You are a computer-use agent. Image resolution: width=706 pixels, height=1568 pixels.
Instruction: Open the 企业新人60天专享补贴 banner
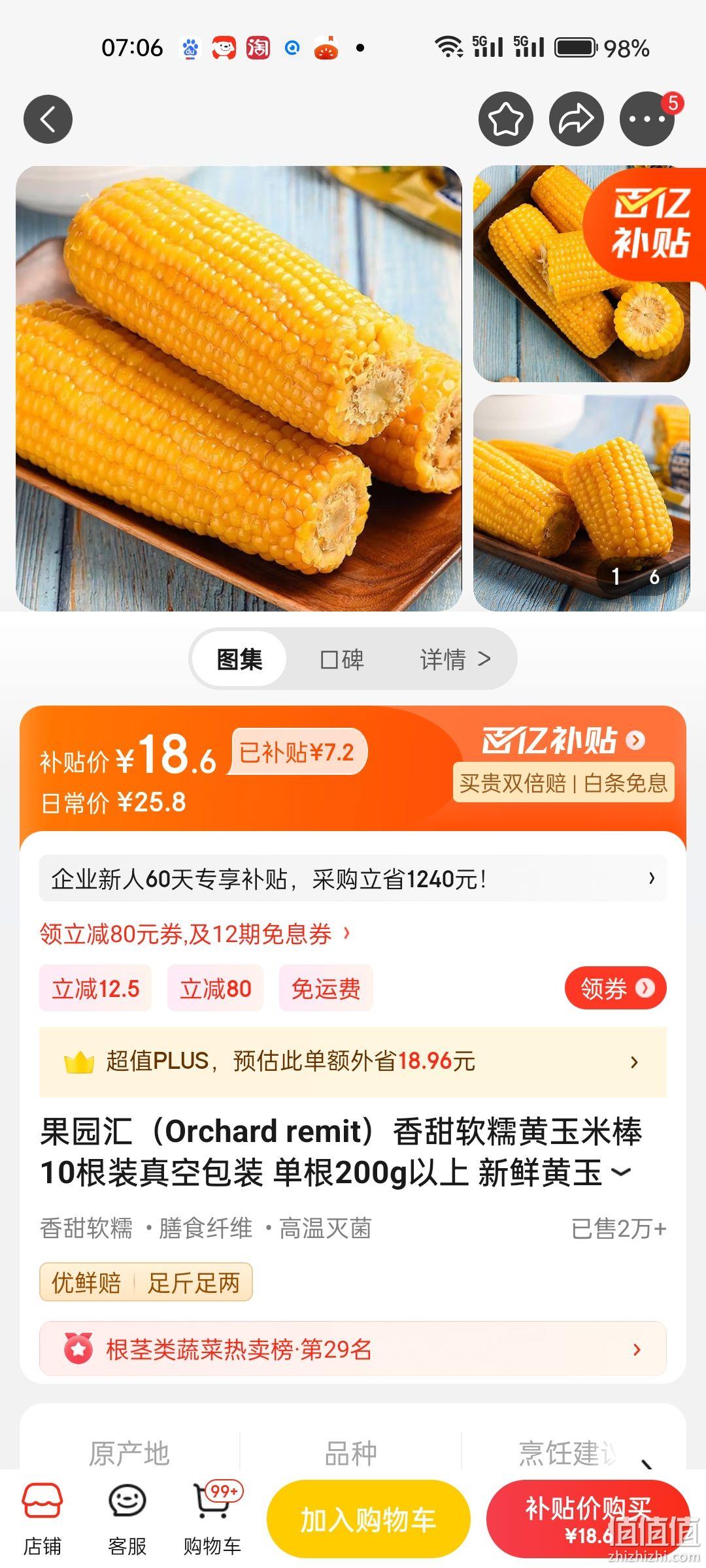click(353, 879)
